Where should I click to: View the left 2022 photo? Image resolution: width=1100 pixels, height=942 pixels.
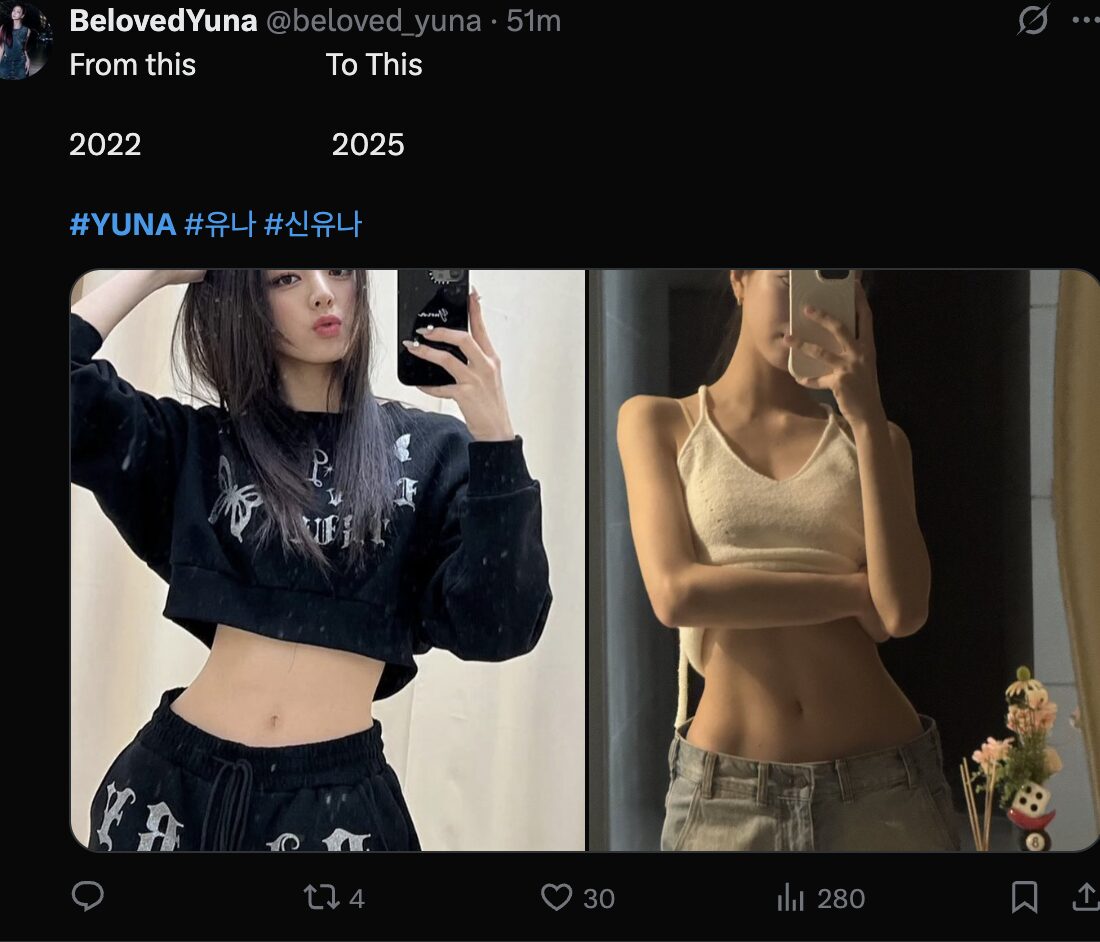[x=327, y=560]
